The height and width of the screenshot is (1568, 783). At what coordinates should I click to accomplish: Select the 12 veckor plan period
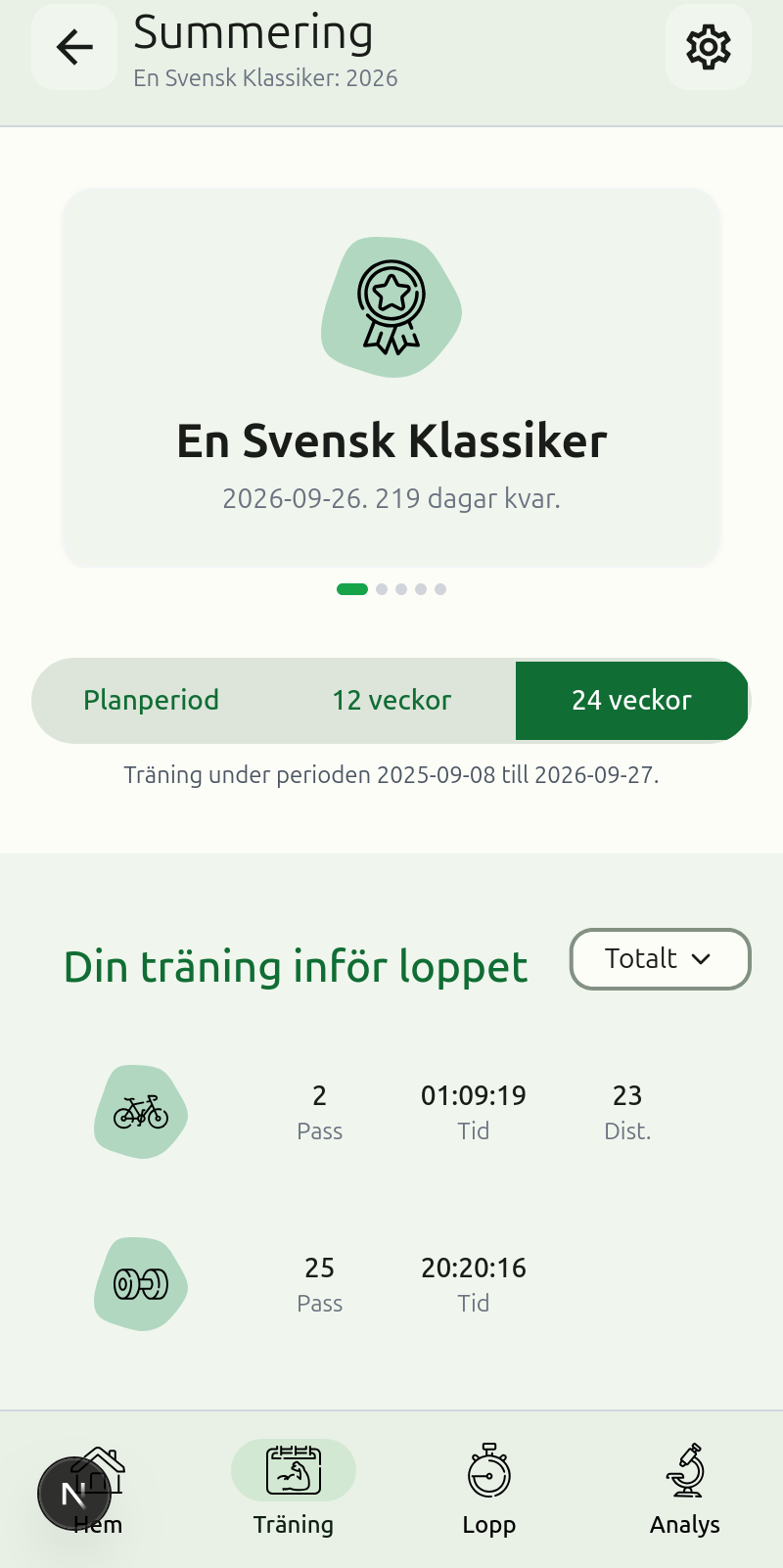(391, 700)
